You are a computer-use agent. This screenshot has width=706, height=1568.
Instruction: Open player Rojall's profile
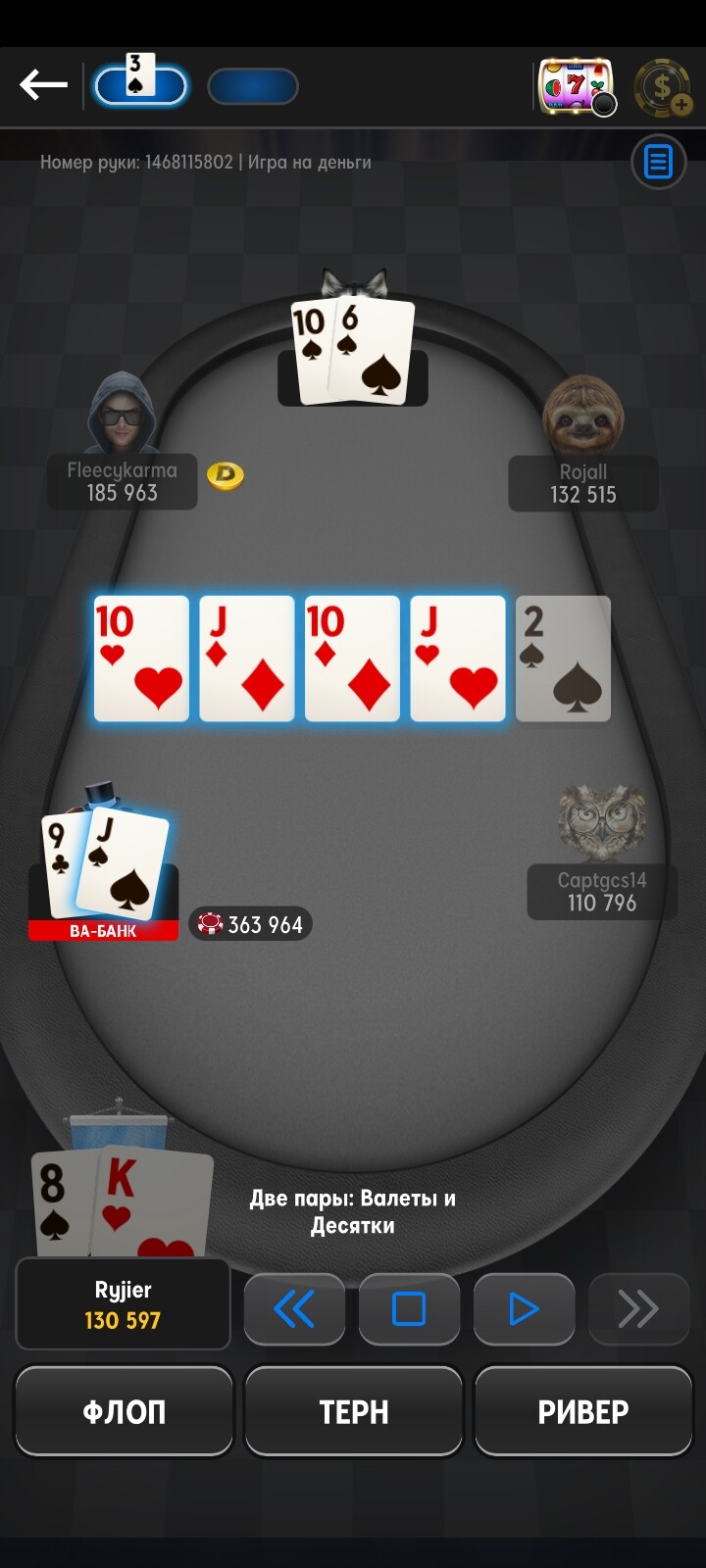(583, 443)
